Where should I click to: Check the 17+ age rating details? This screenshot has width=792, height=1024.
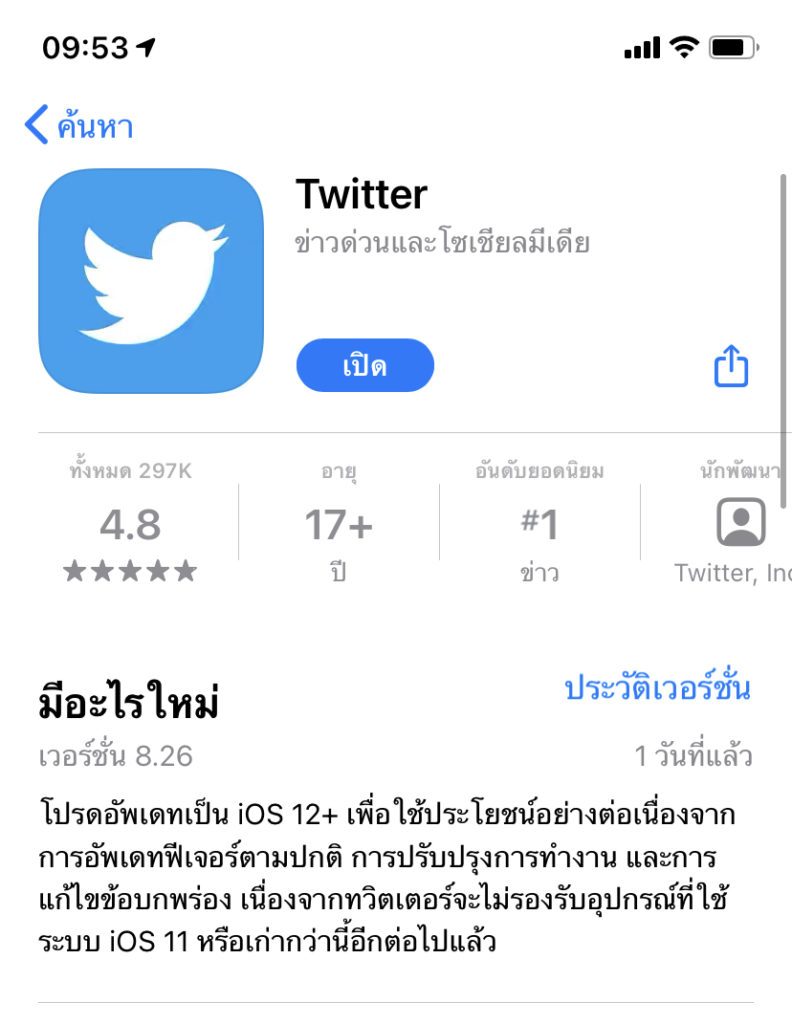click(338, 525)
